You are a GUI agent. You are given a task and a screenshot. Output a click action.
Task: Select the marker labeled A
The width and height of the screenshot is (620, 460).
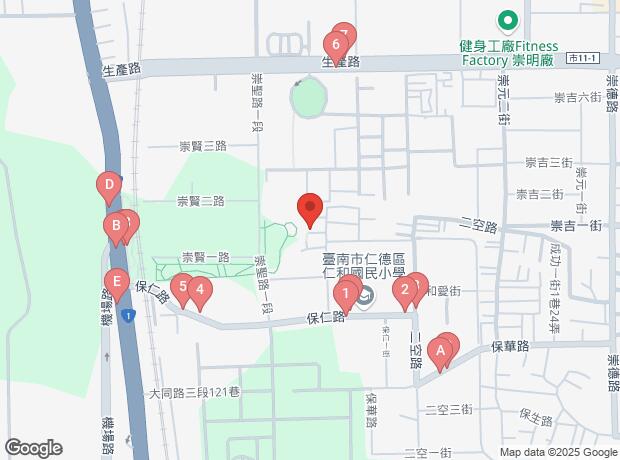tap(437, 350)
